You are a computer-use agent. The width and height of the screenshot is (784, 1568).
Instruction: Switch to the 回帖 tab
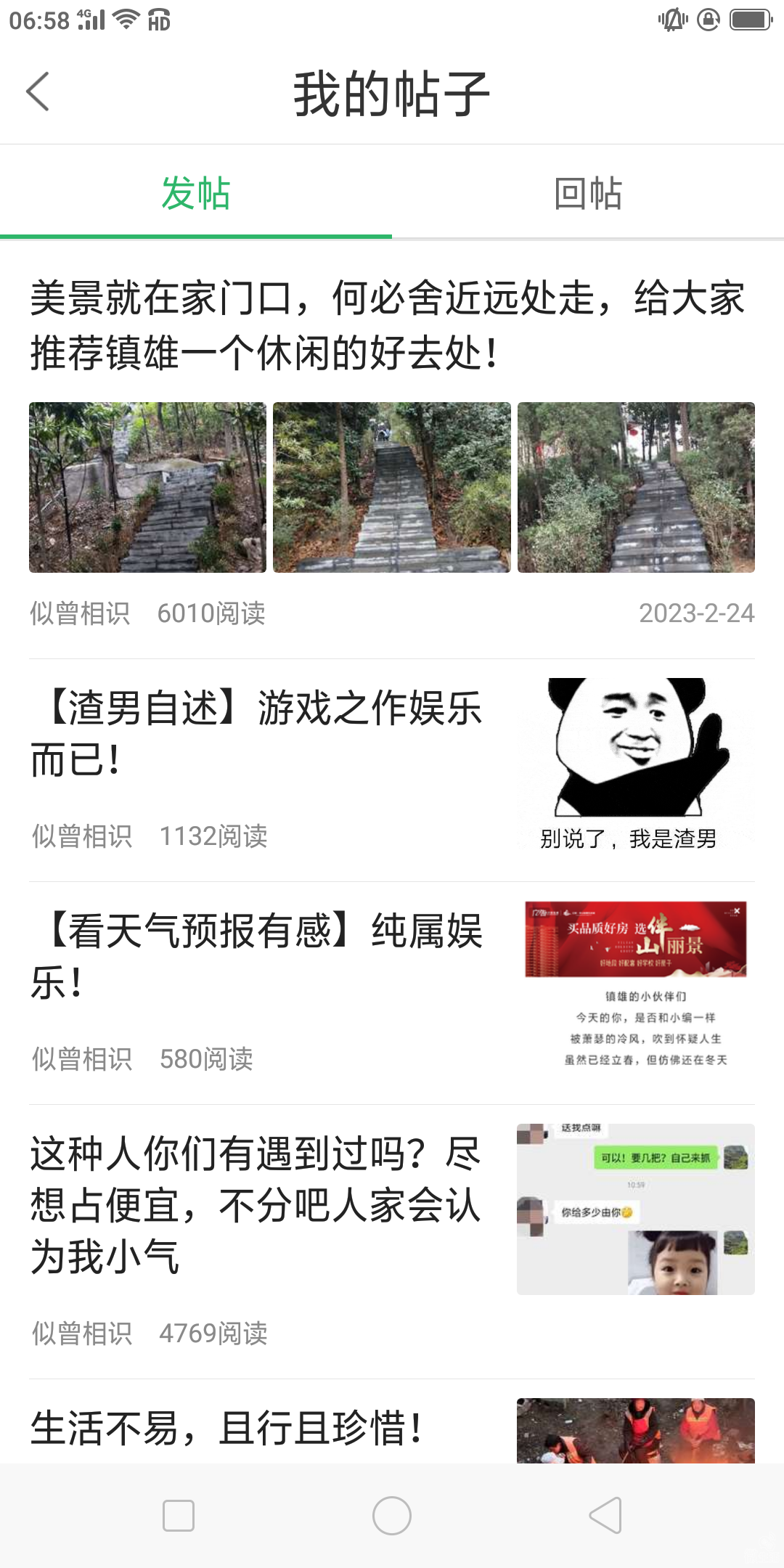(588, 194)
